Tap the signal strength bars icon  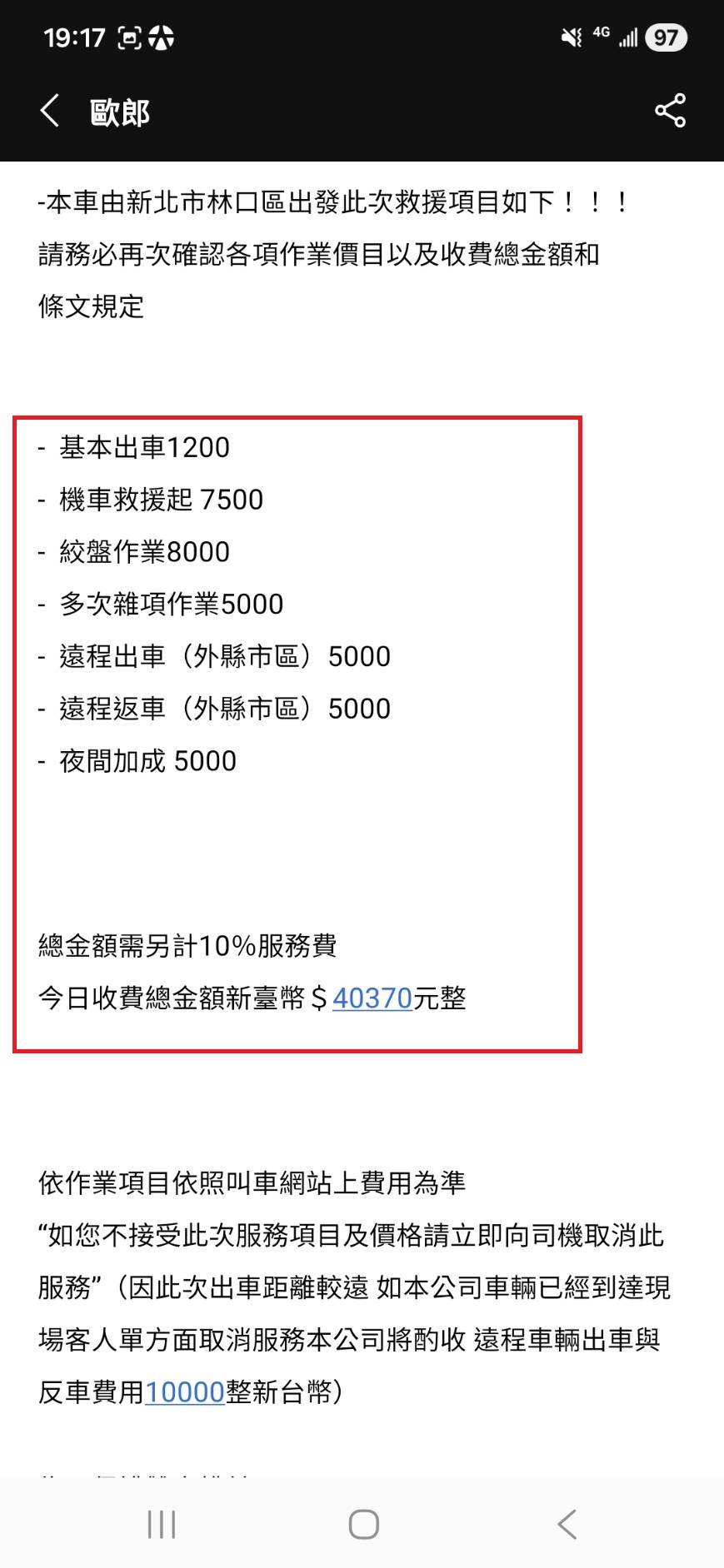click(628, 37)
